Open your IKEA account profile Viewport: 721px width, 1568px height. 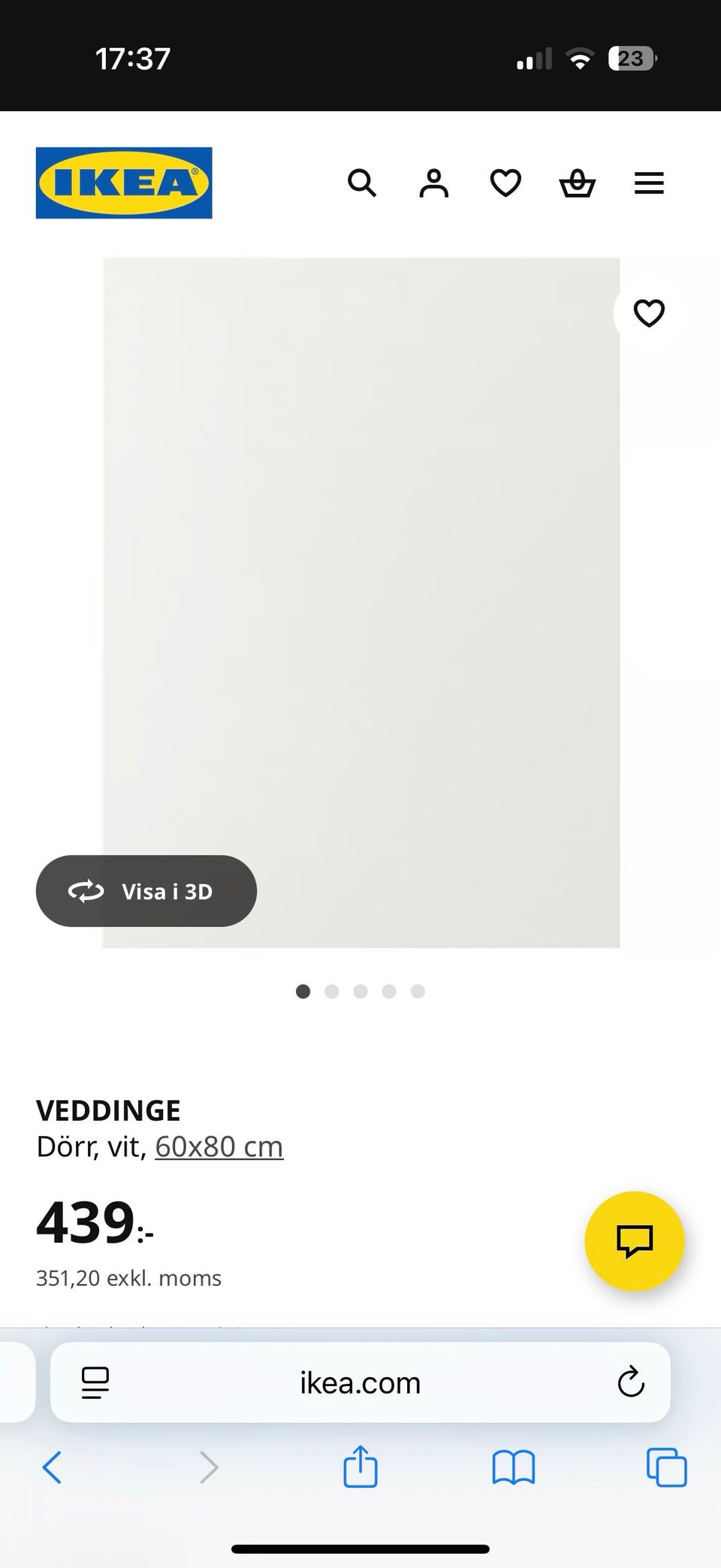pyautogui.click(x=433, y=183)
